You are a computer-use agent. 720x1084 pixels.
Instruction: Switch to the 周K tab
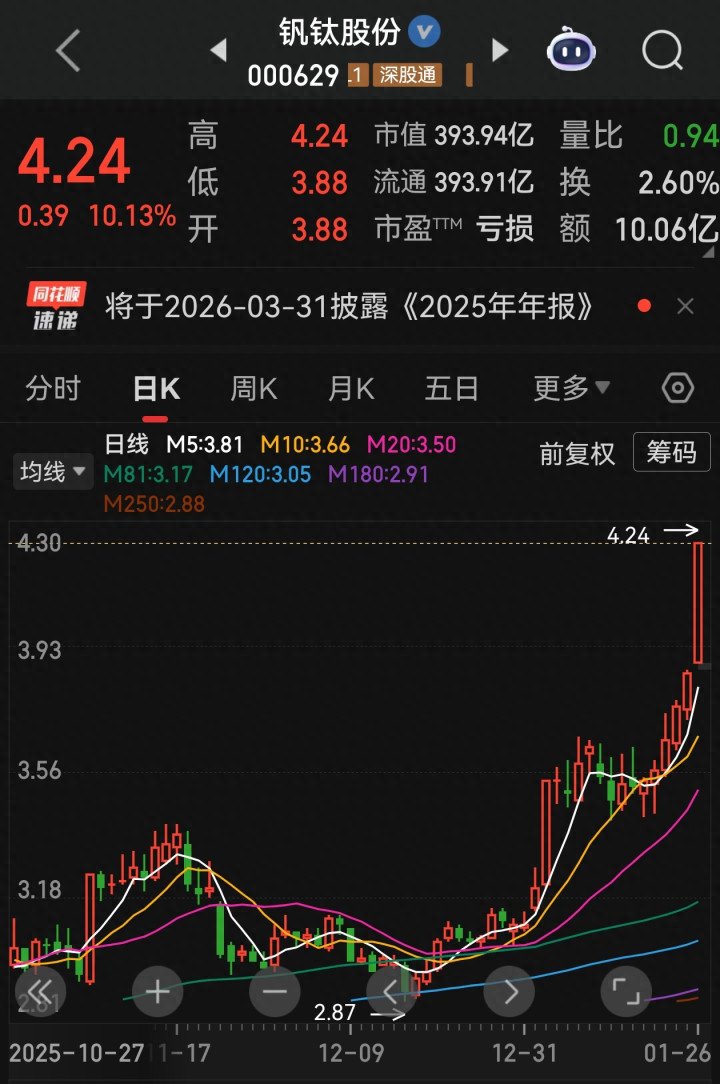tap(254, 388)
